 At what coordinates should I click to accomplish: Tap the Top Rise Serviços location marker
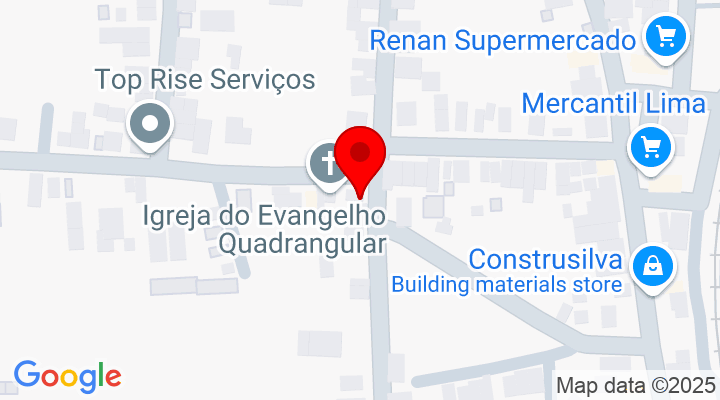[151, 127]
